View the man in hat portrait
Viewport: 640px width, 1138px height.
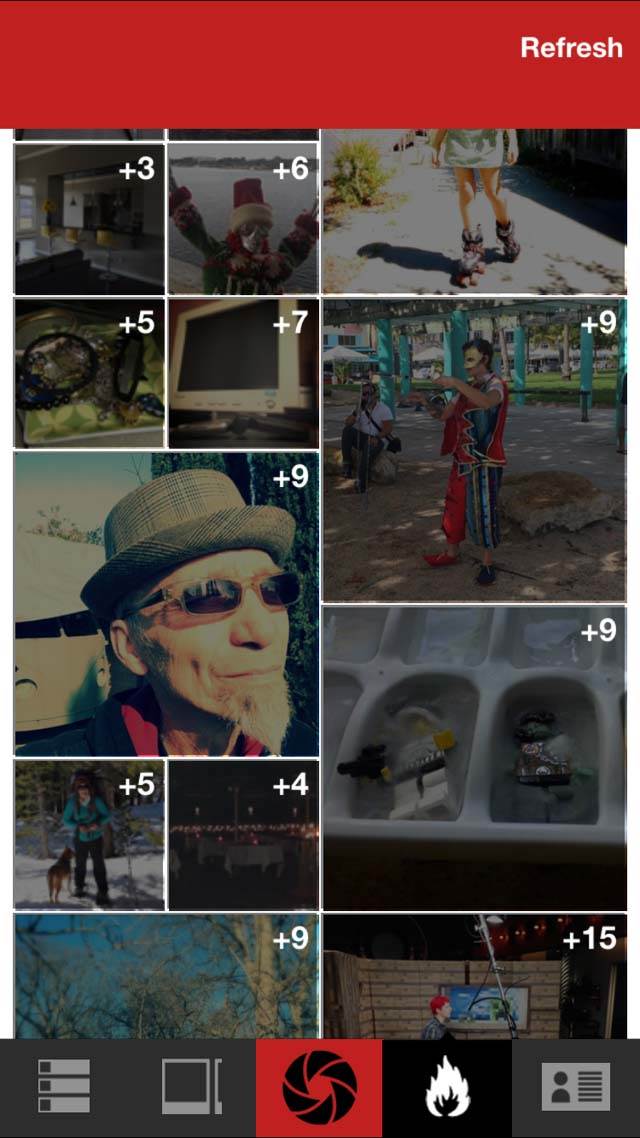166,604
